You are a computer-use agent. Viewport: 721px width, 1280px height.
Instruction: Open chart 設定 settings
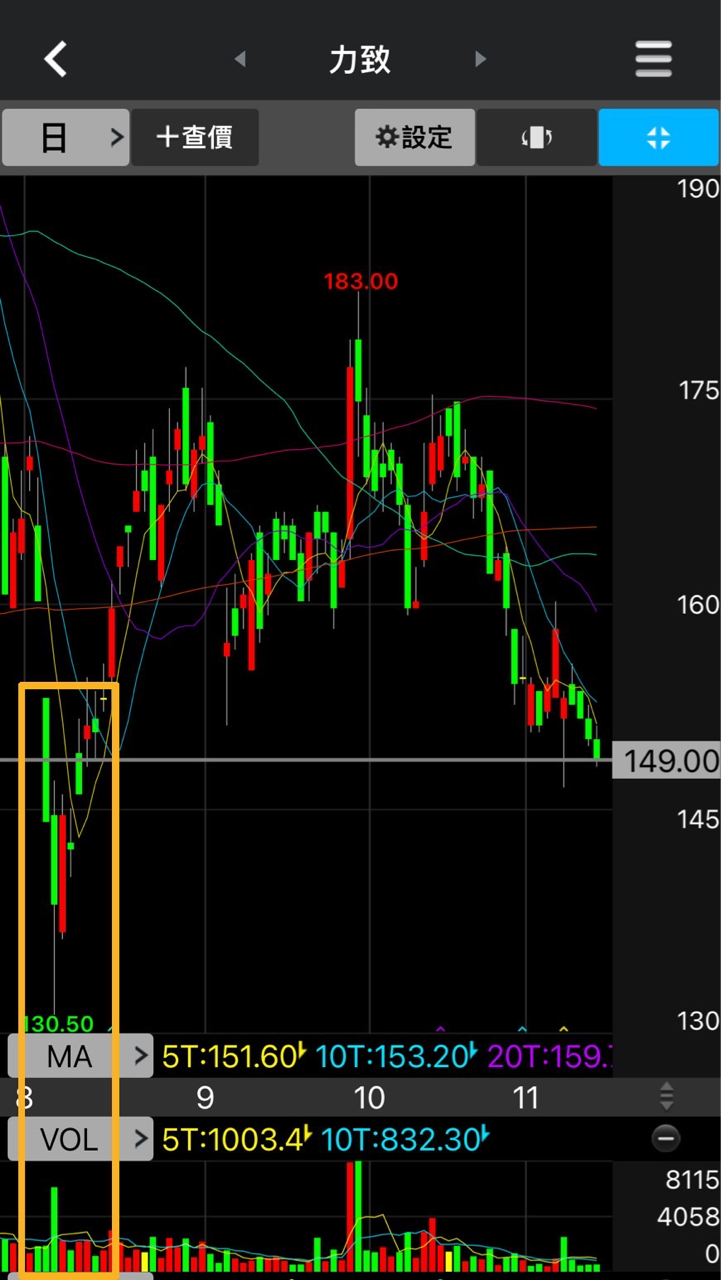[414, 137]
